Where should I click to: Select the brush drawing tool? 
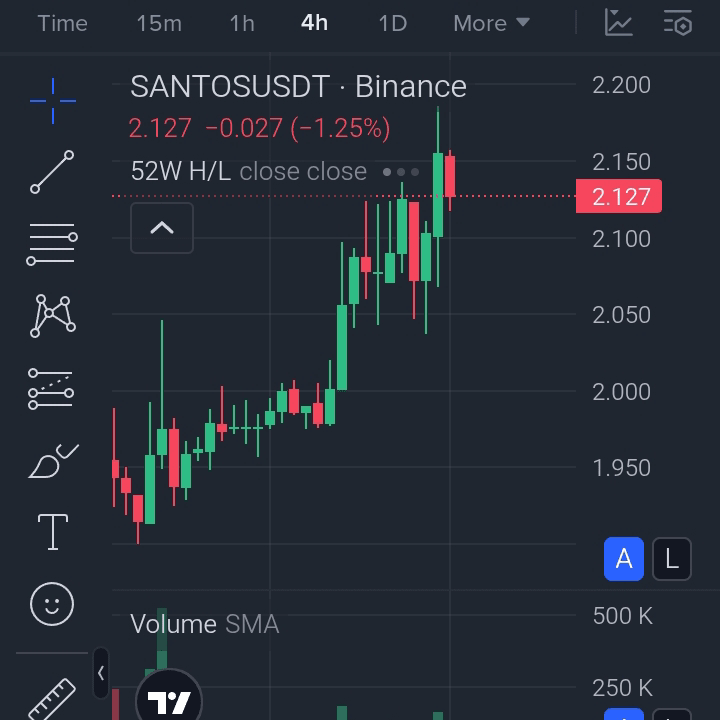click(52, 461)
